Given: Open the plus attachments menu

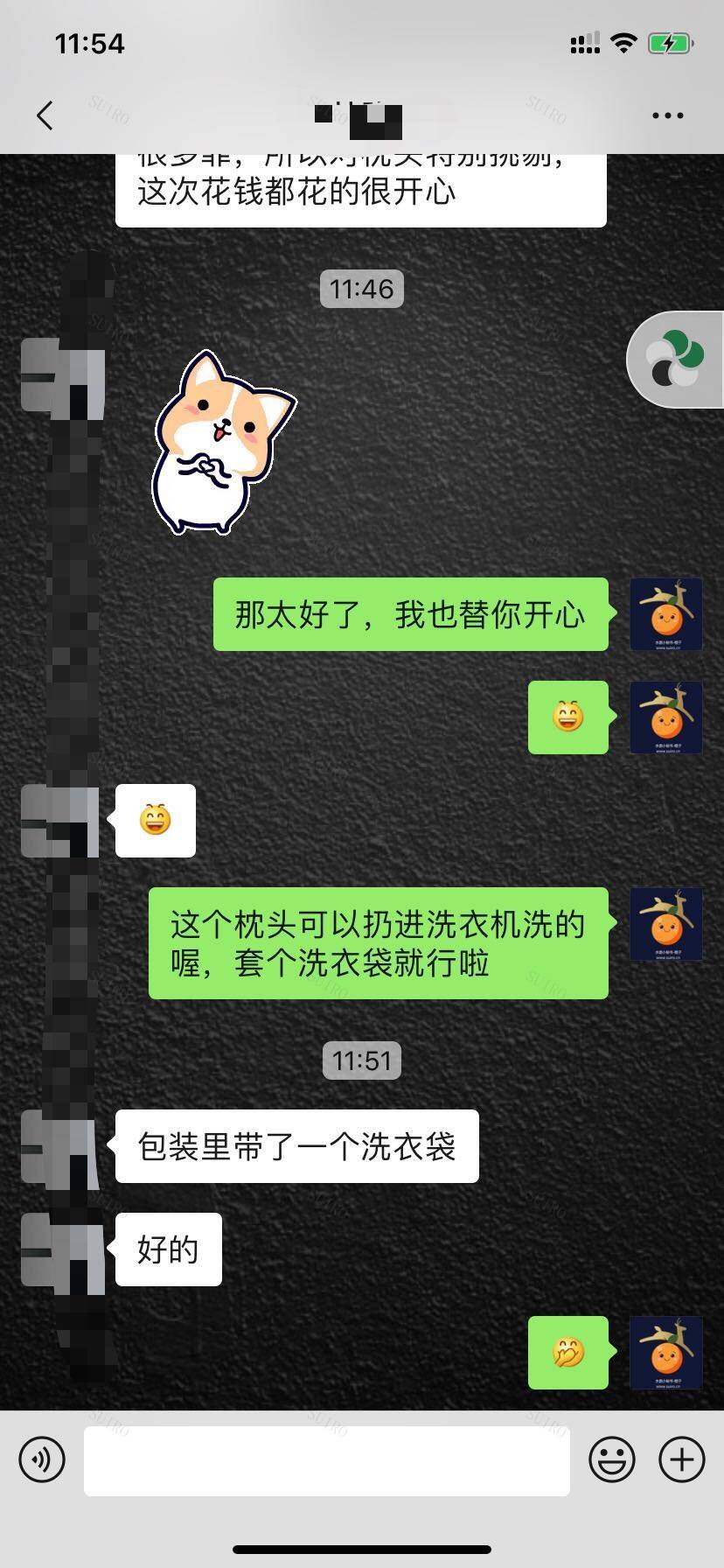Looking at the screenshot, I should (682, 1459).
